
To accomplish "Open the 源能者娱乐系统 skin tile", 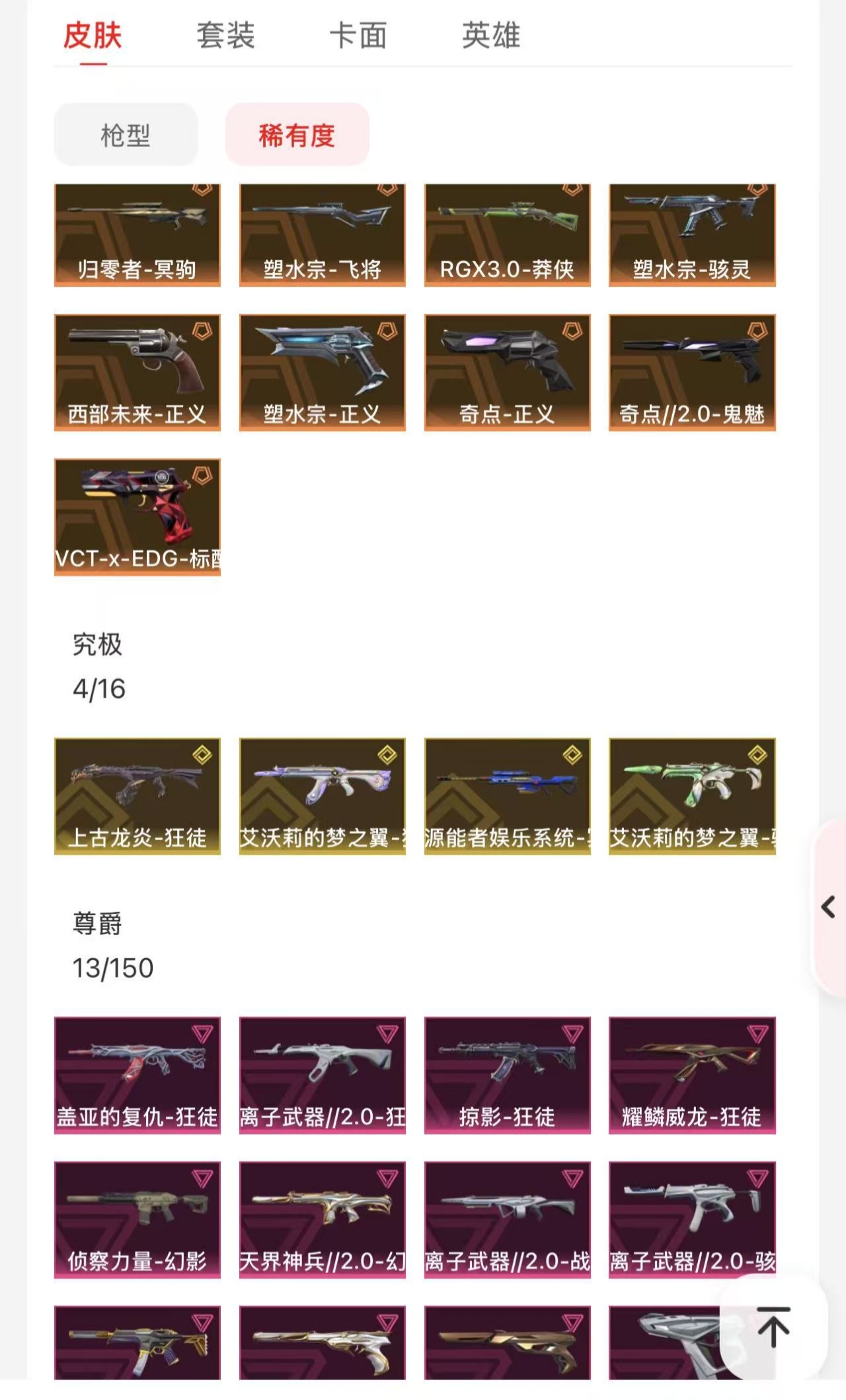I will pos(508,796).
